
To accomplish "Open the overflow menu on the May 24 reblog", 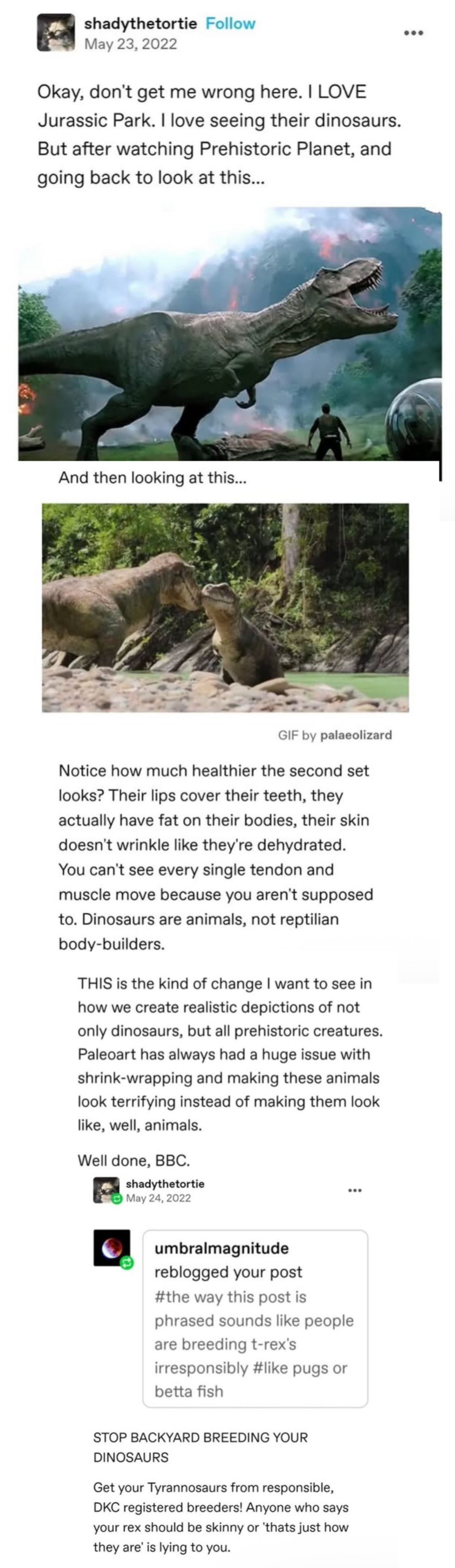I will pos(354,1190).
